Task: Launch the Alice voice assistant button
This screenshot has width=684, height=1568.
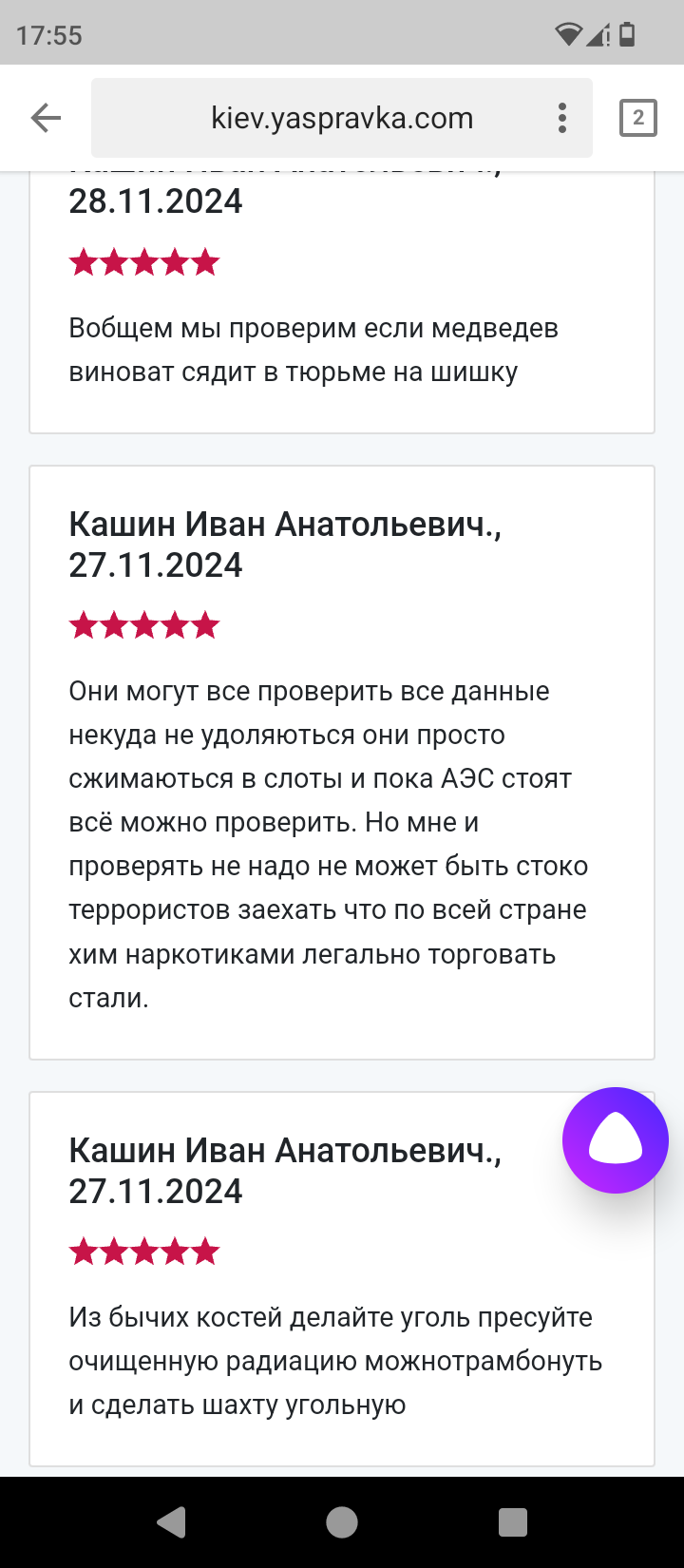Action: pos(616,1139)
